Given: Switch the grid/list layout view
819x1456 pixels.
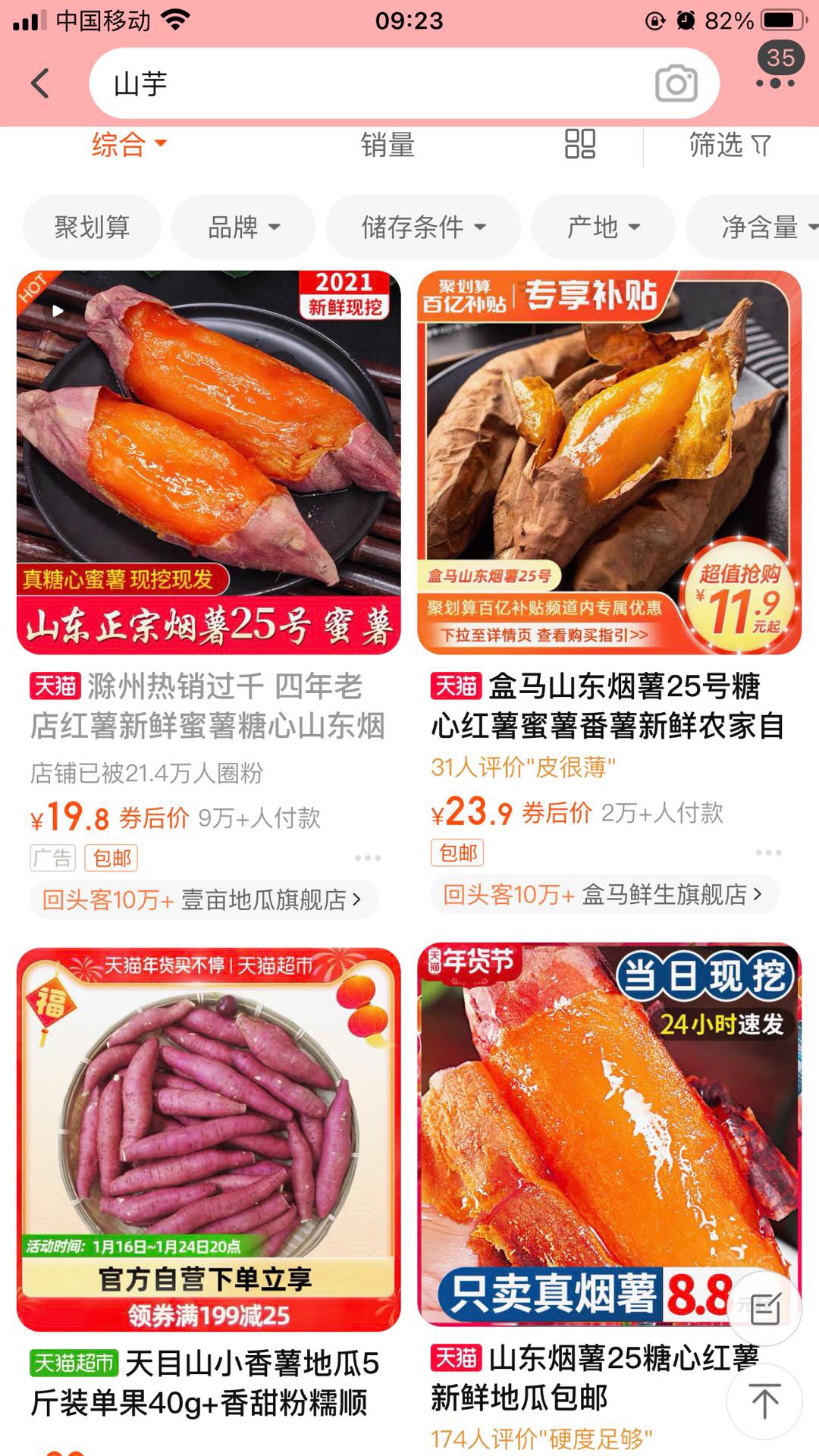Looking at the screenshot, I should point(580,144).
